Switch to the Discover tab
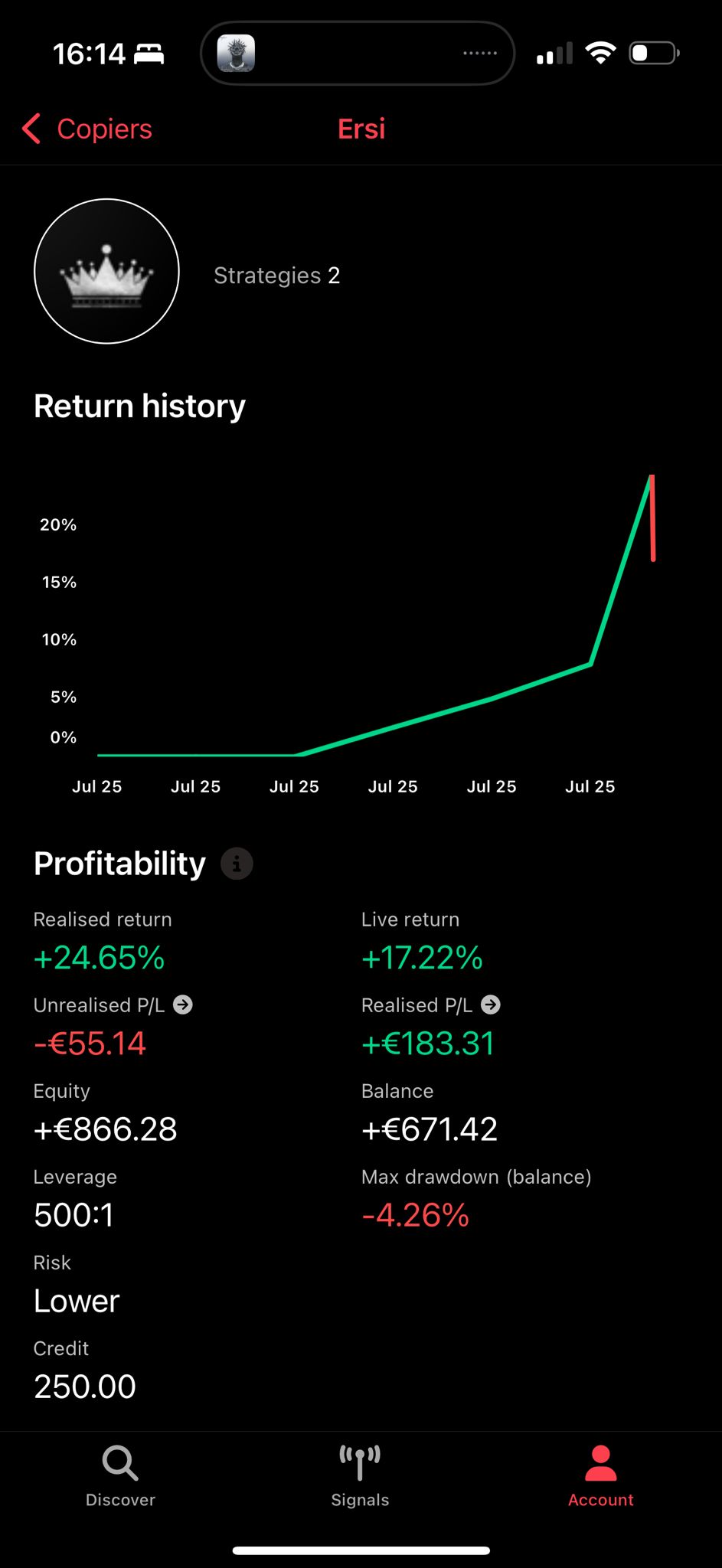 point(120,1476)
